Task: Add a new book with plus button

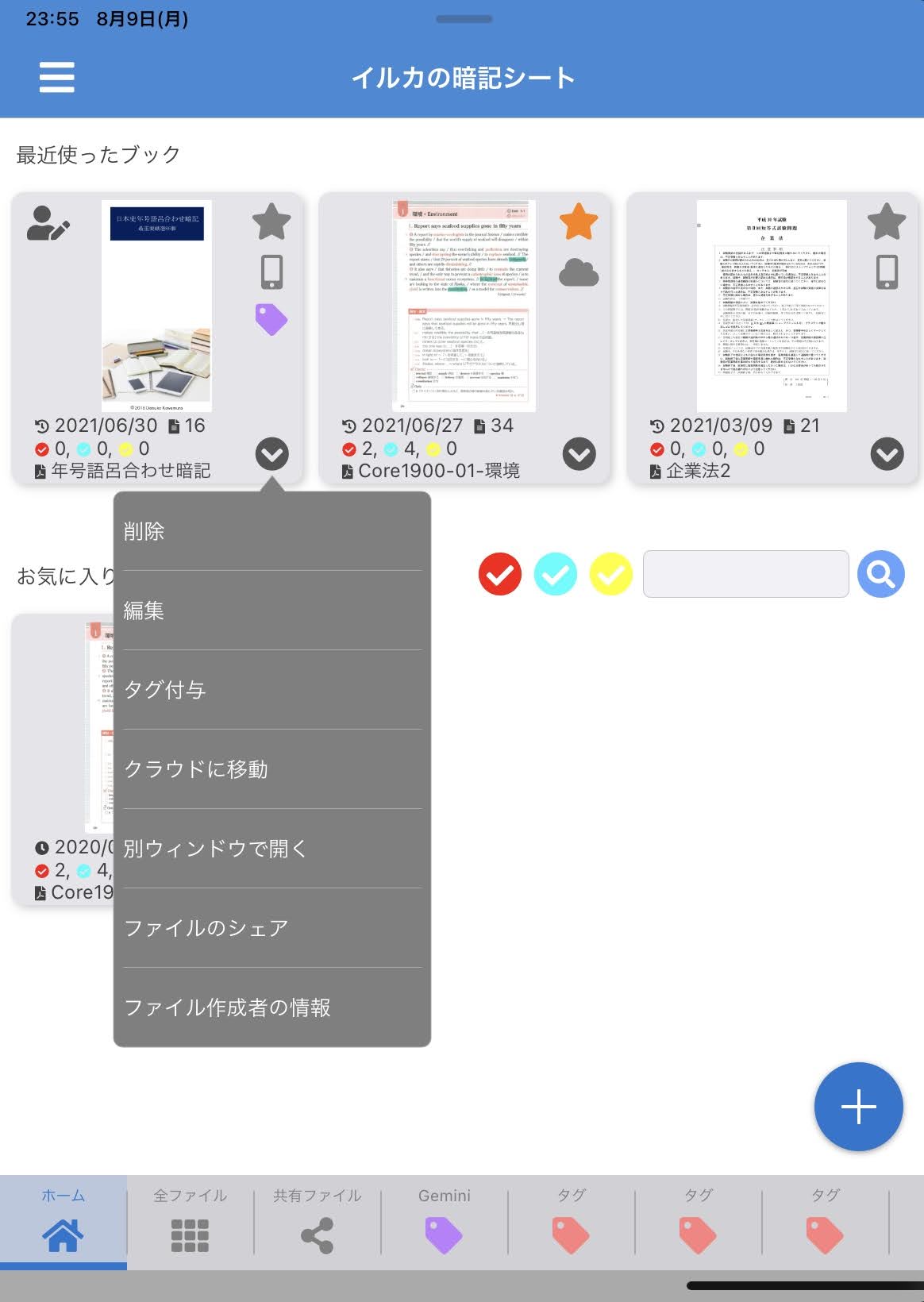Action: (858, 1106)
